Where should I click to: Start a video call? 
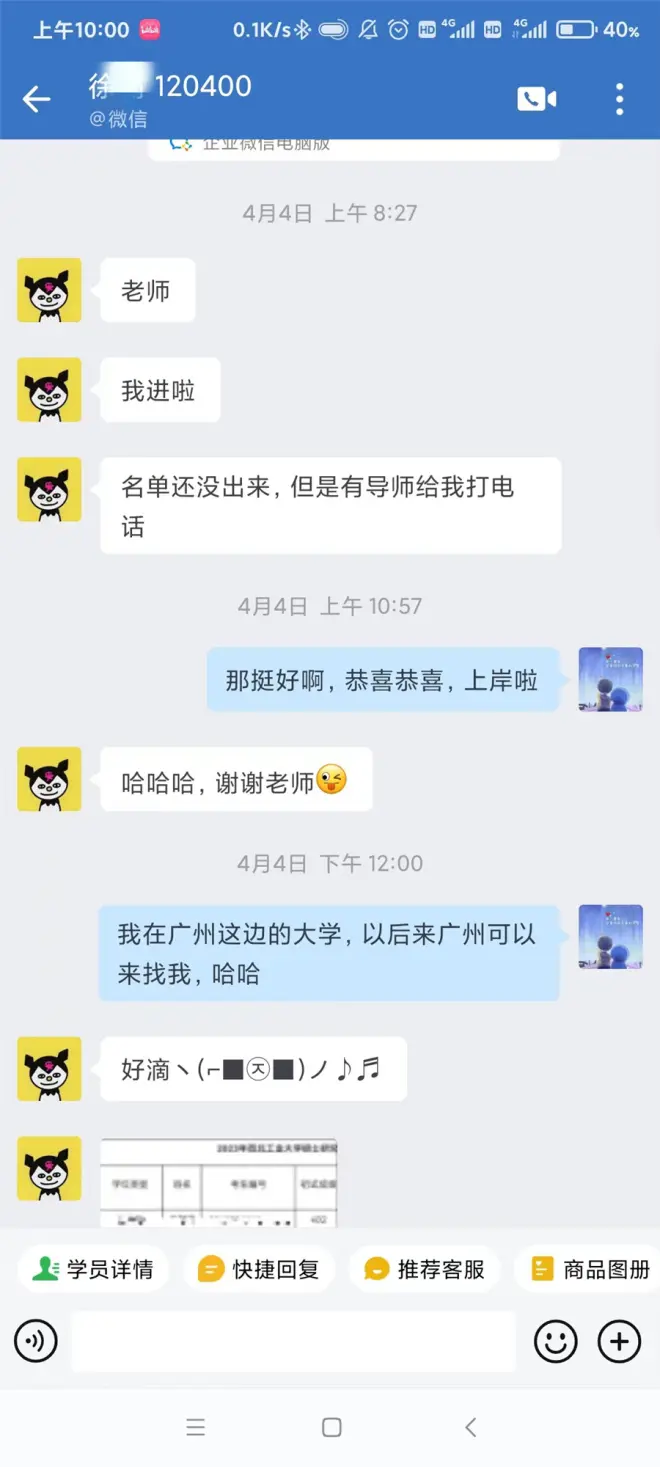(536, 99)
